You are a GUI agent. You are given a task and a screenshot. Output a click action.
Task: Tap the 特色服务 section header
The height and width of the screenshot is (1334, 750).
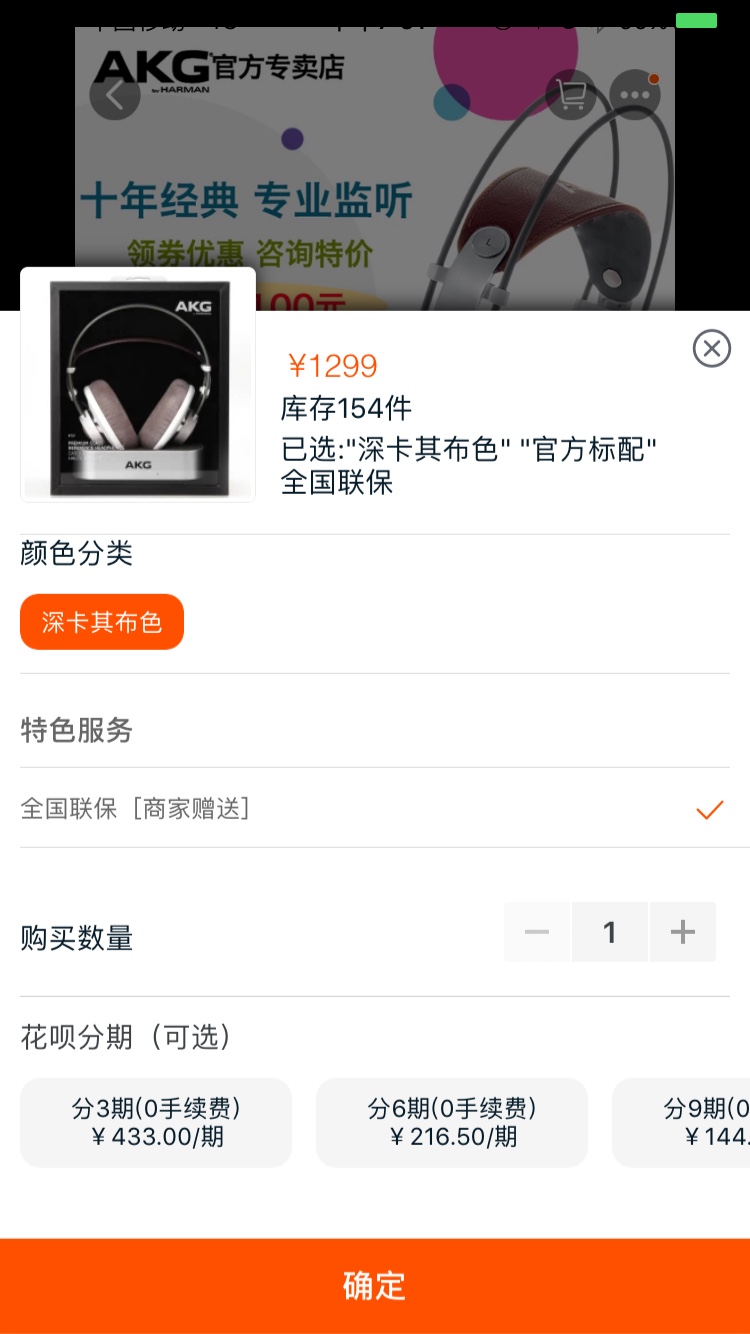(x=74, y=731)
